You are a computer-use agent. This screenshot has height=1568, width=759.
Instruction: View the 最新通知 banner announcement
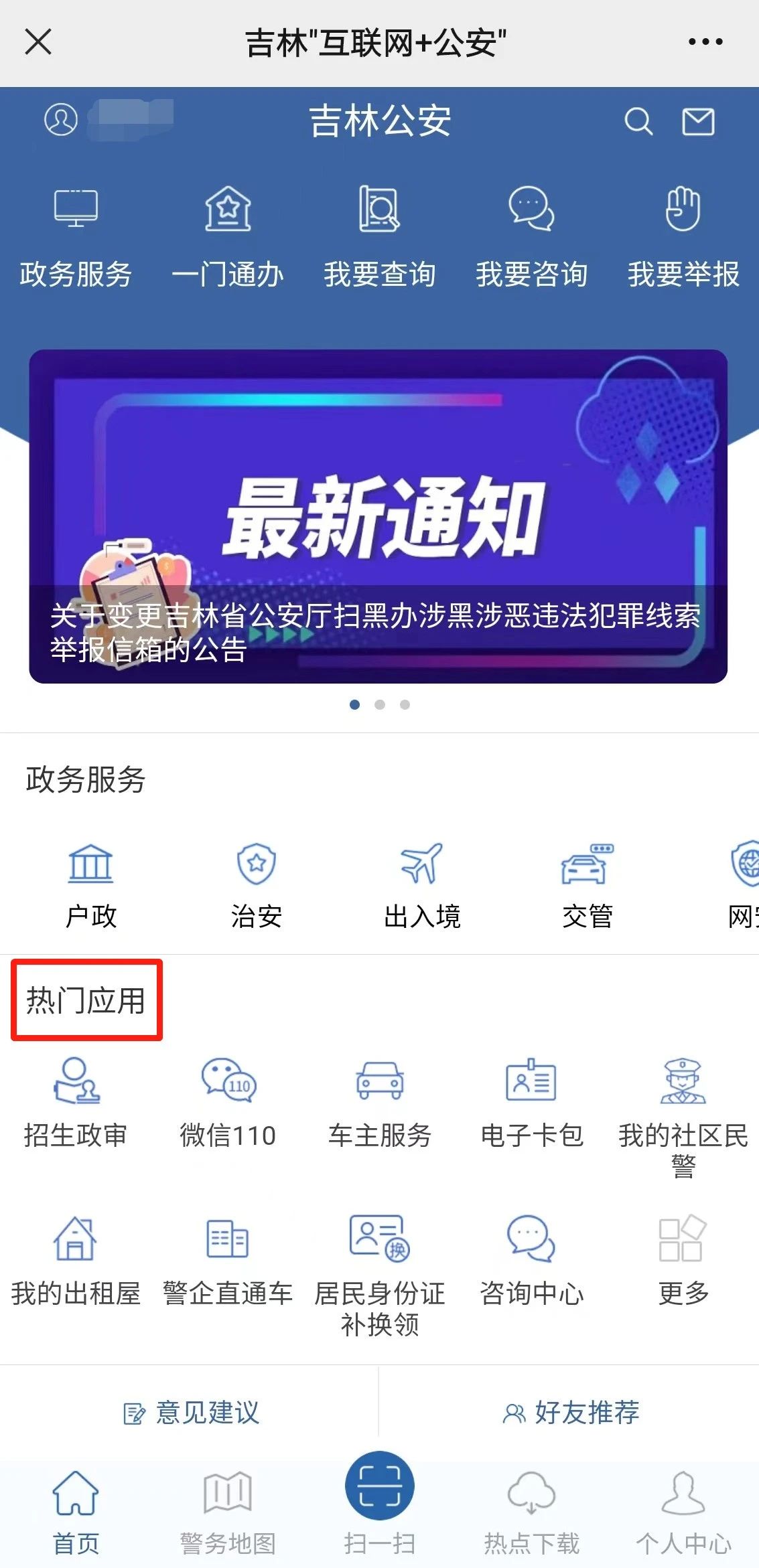tap(378, 516)
